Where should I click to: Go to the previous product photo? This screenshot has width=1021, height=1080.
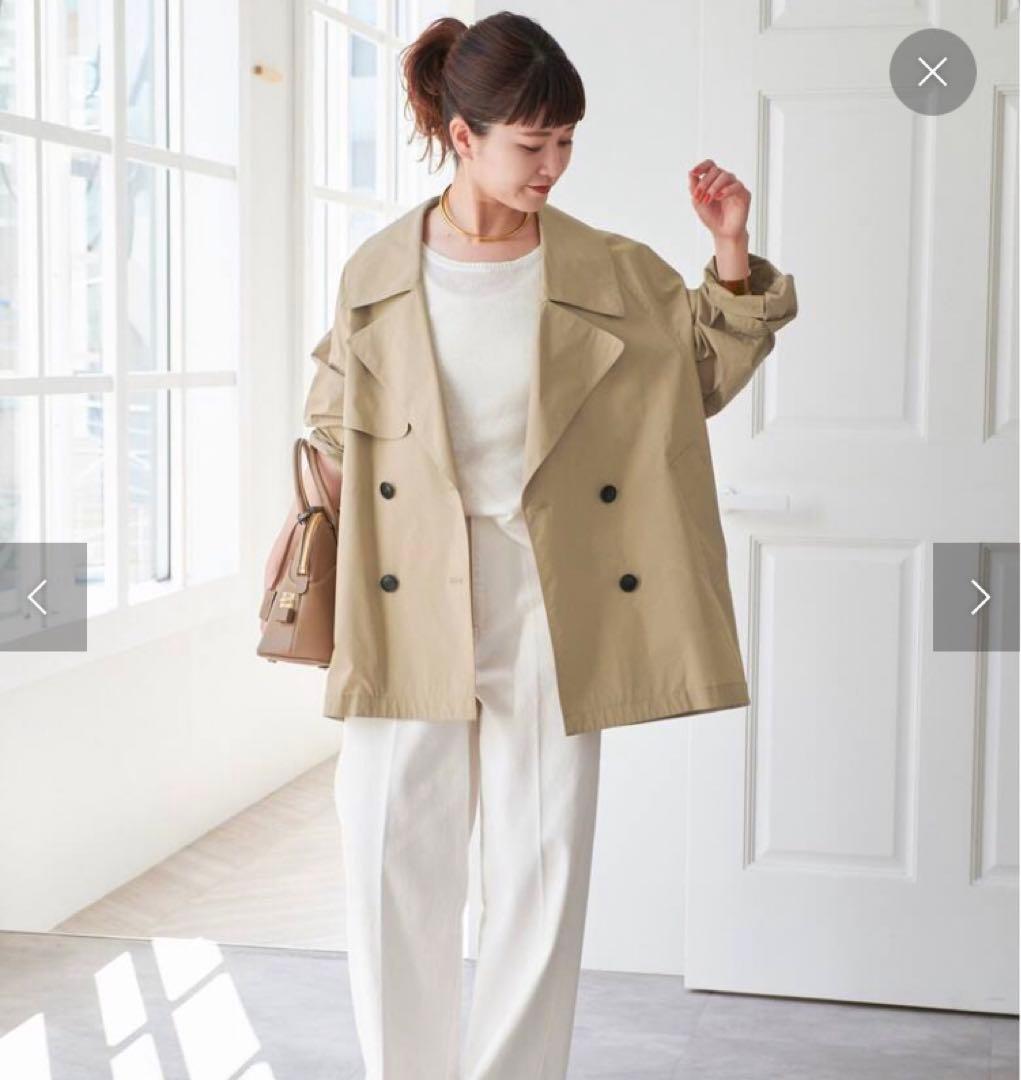(40, 597)
